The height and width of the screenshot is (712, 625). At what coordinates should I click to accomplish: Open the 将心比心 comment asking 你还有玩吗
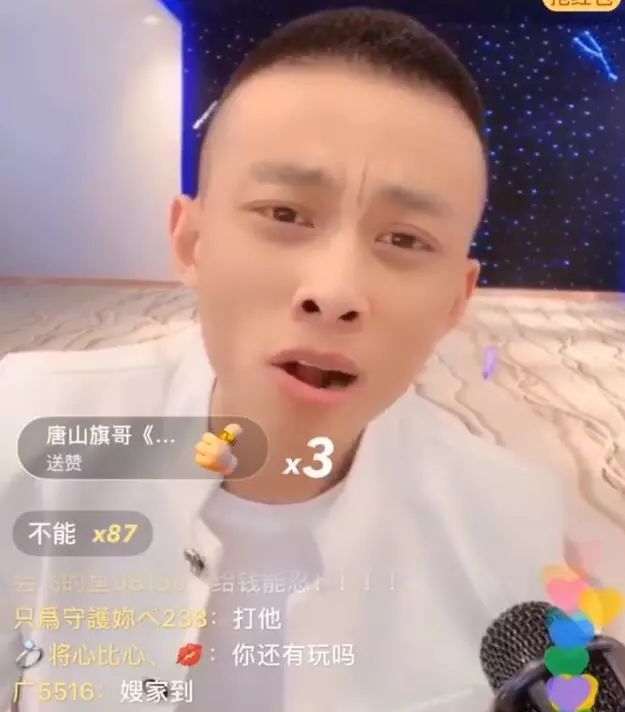[x=190, y=656]
